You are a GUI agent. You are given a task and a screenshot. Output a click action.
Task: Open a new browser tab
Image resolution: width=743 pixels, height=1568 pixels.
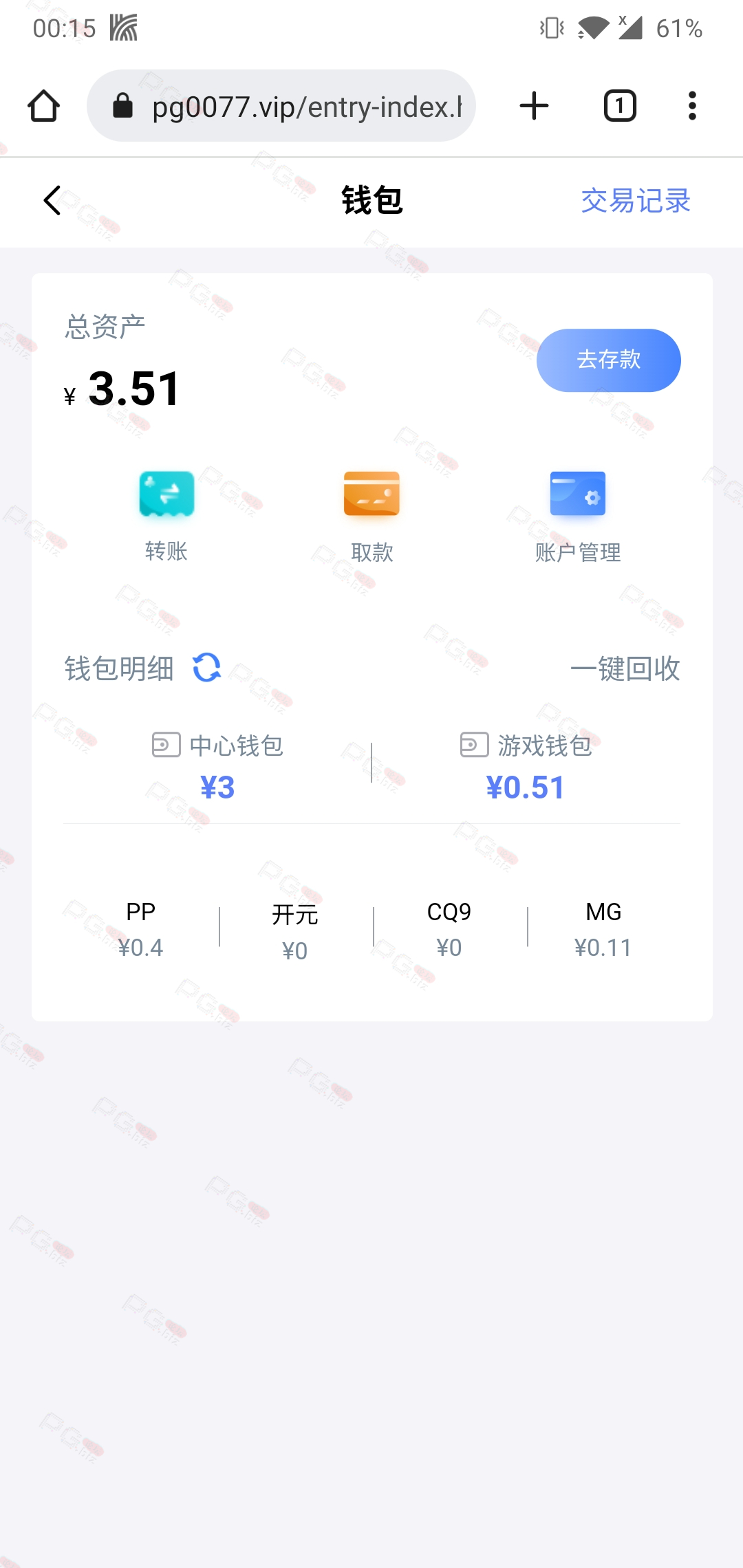(x=534, y=106)
